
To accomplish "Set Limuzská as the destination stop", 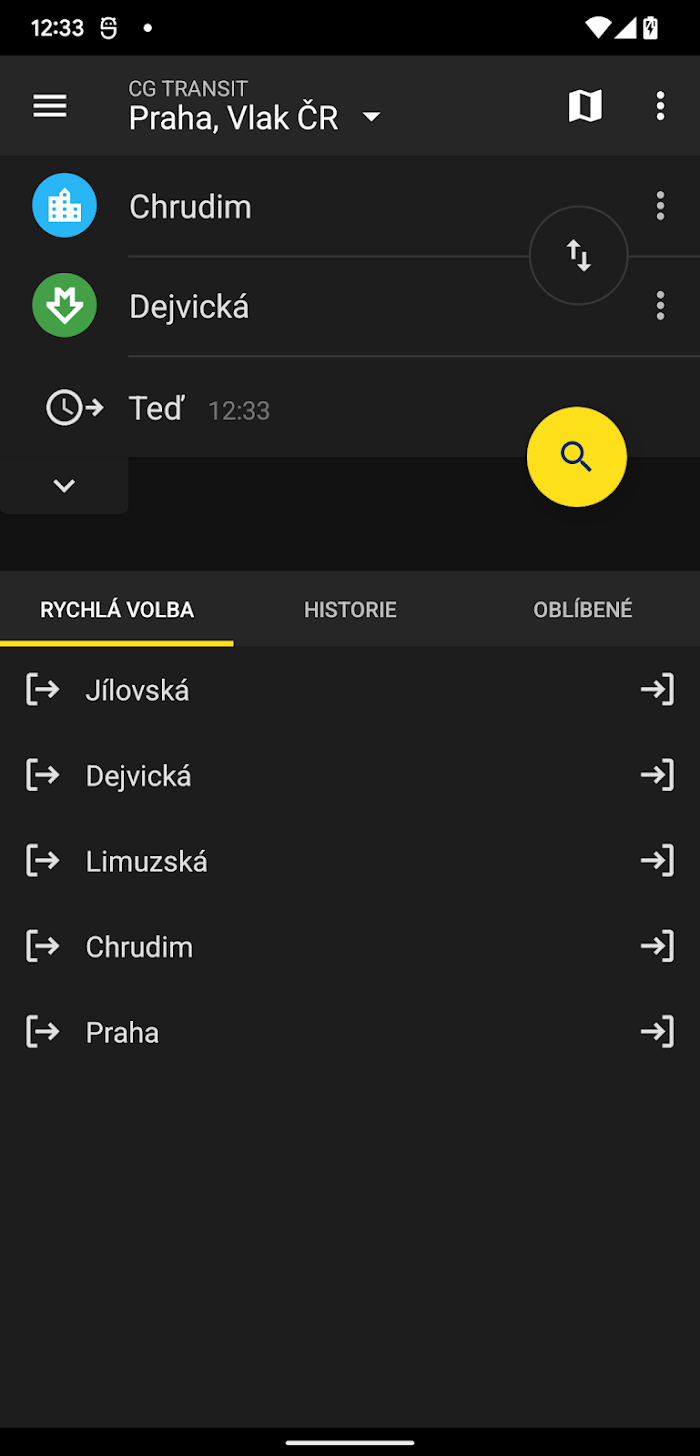I will point(657,860).
